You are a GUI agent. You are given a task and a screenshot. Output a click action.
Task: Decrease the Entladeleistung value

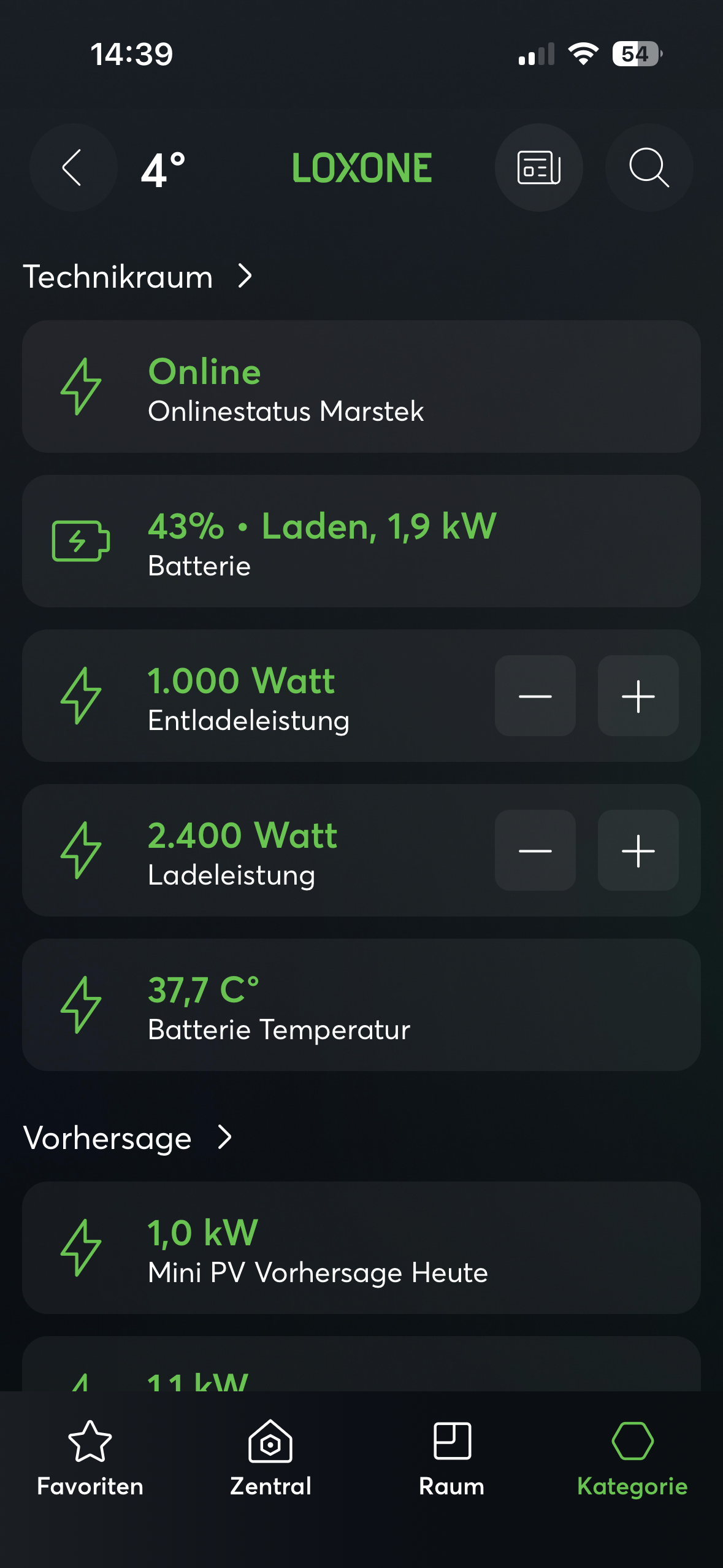tap(535, 696)
